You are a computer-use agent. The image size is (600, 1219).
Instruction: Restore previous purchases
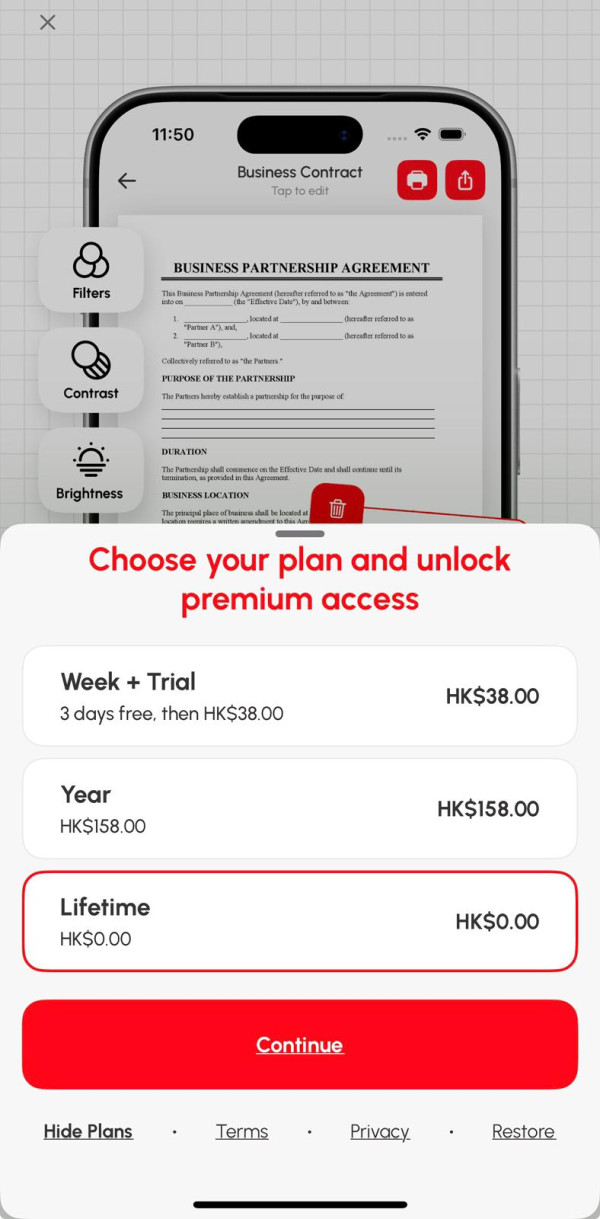(x=523, y=1131)
